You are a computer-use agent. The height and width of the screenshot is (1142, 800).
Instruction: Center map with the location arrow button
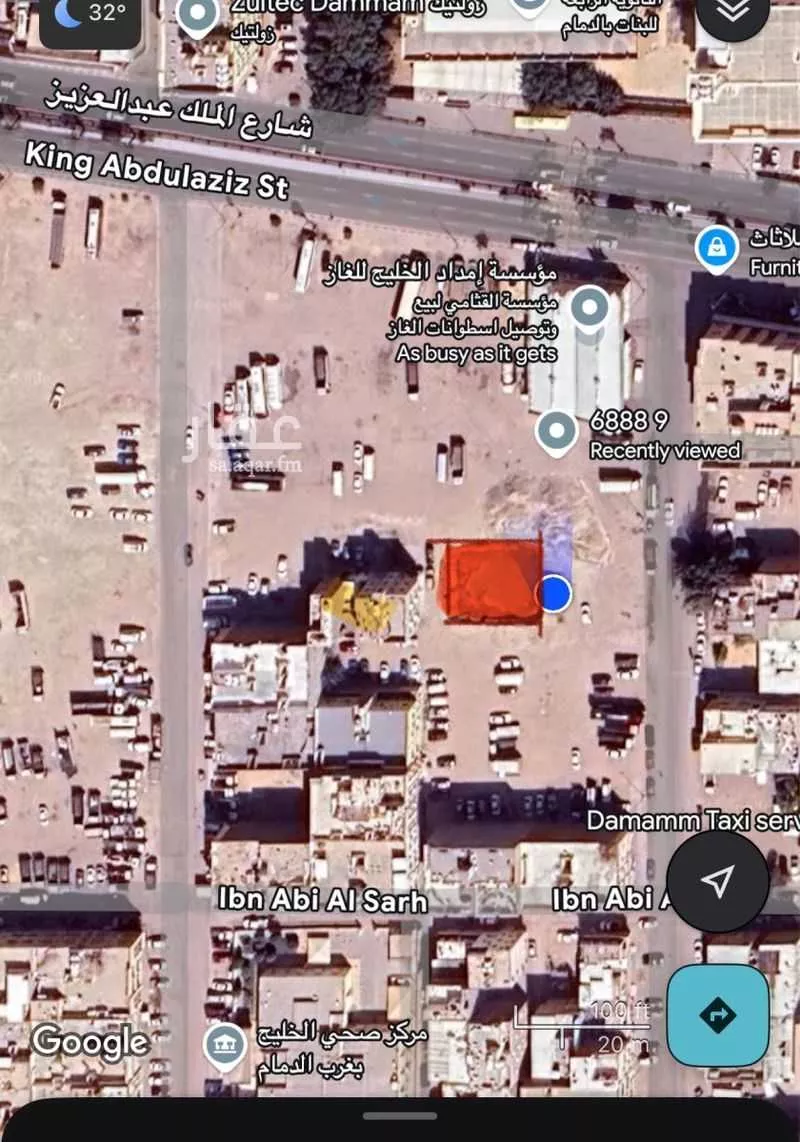click(717, 881)
